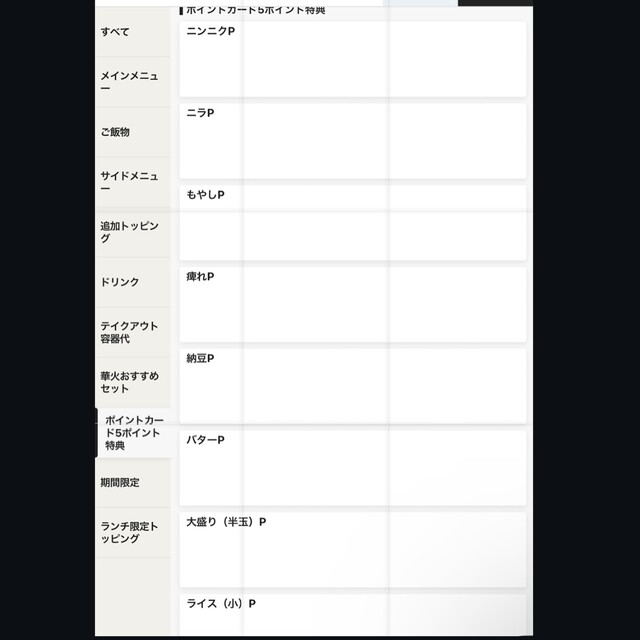Image resolution: width=640 pixels, height=640 pixels.
Task: Tap the もやしP item card
Action: click(x=352, y=222)
